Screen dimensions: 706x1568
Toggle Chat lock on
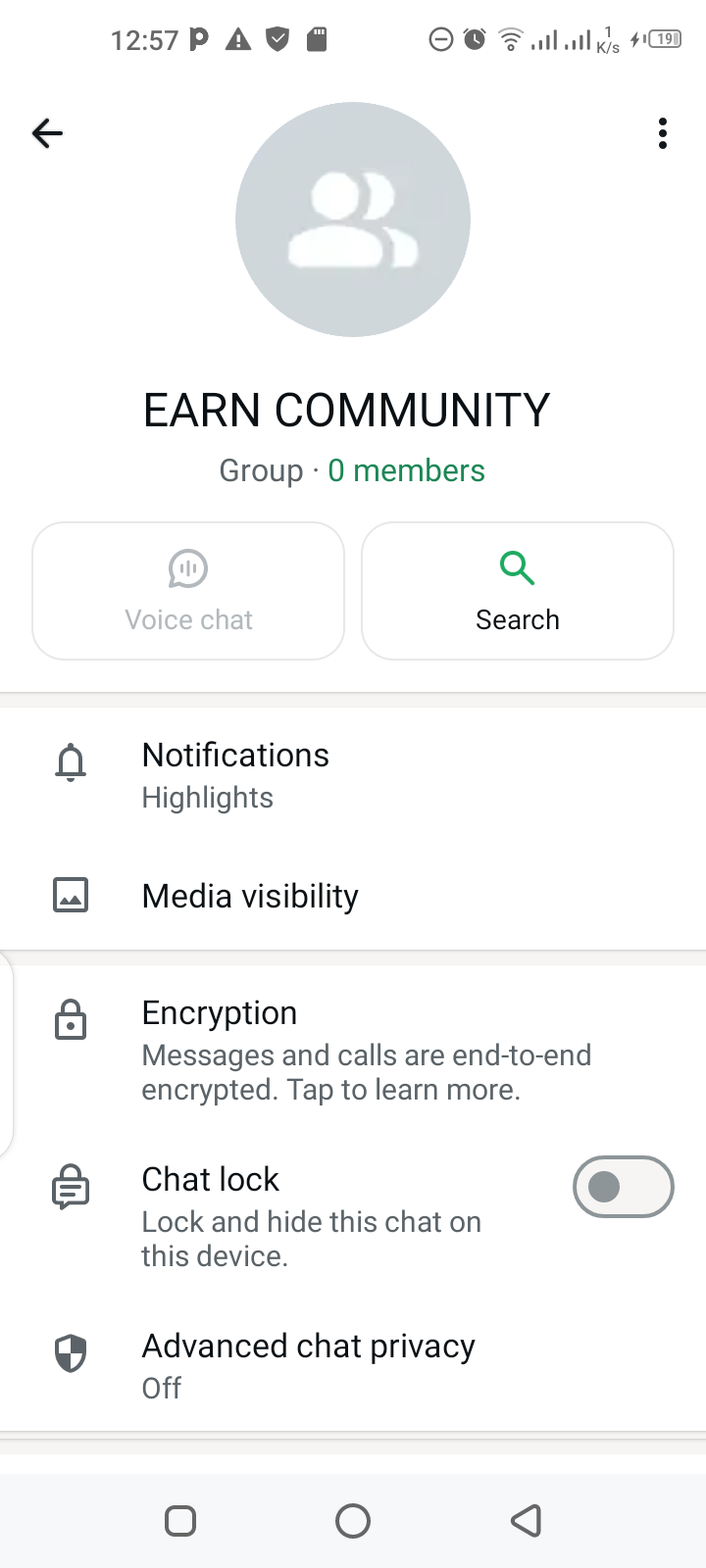(623, 1187)
